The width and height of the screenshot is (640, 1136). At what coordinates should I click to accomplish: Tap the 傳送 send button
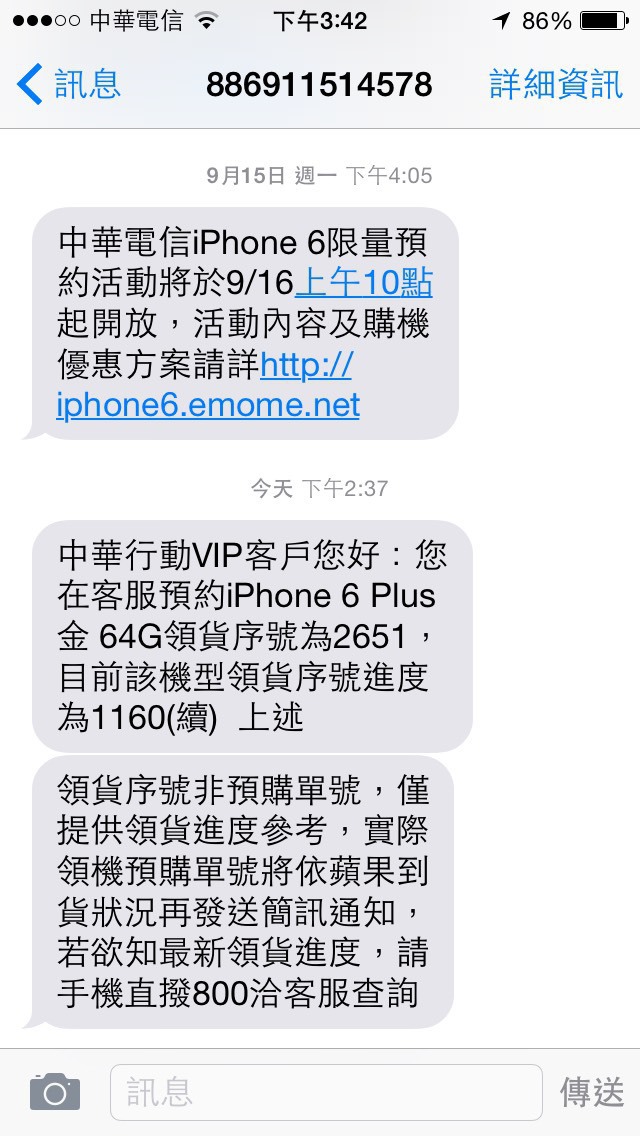pyautogui.click(x=592, y=1092)
